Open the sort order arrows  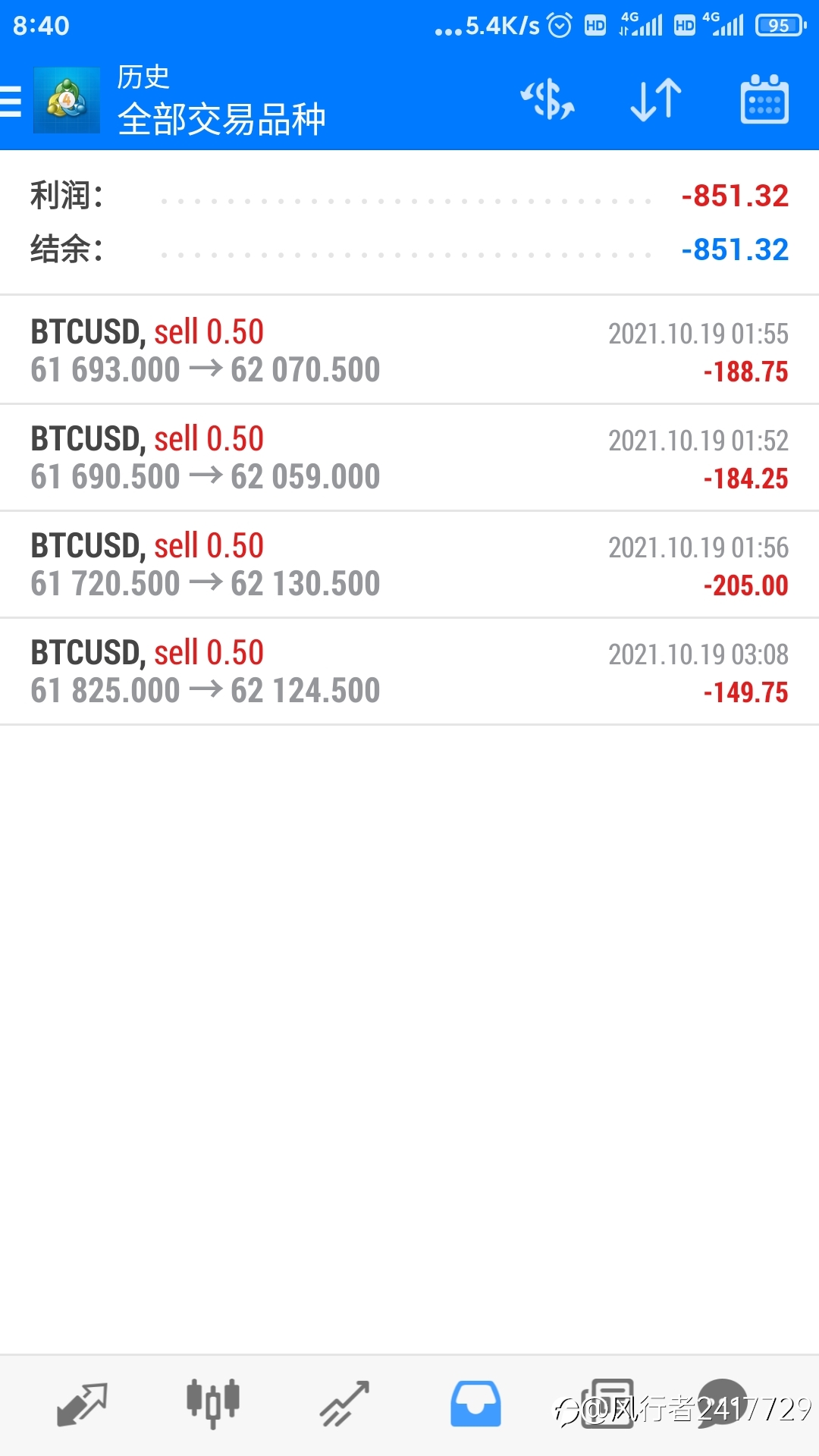[x=656, y=100]
